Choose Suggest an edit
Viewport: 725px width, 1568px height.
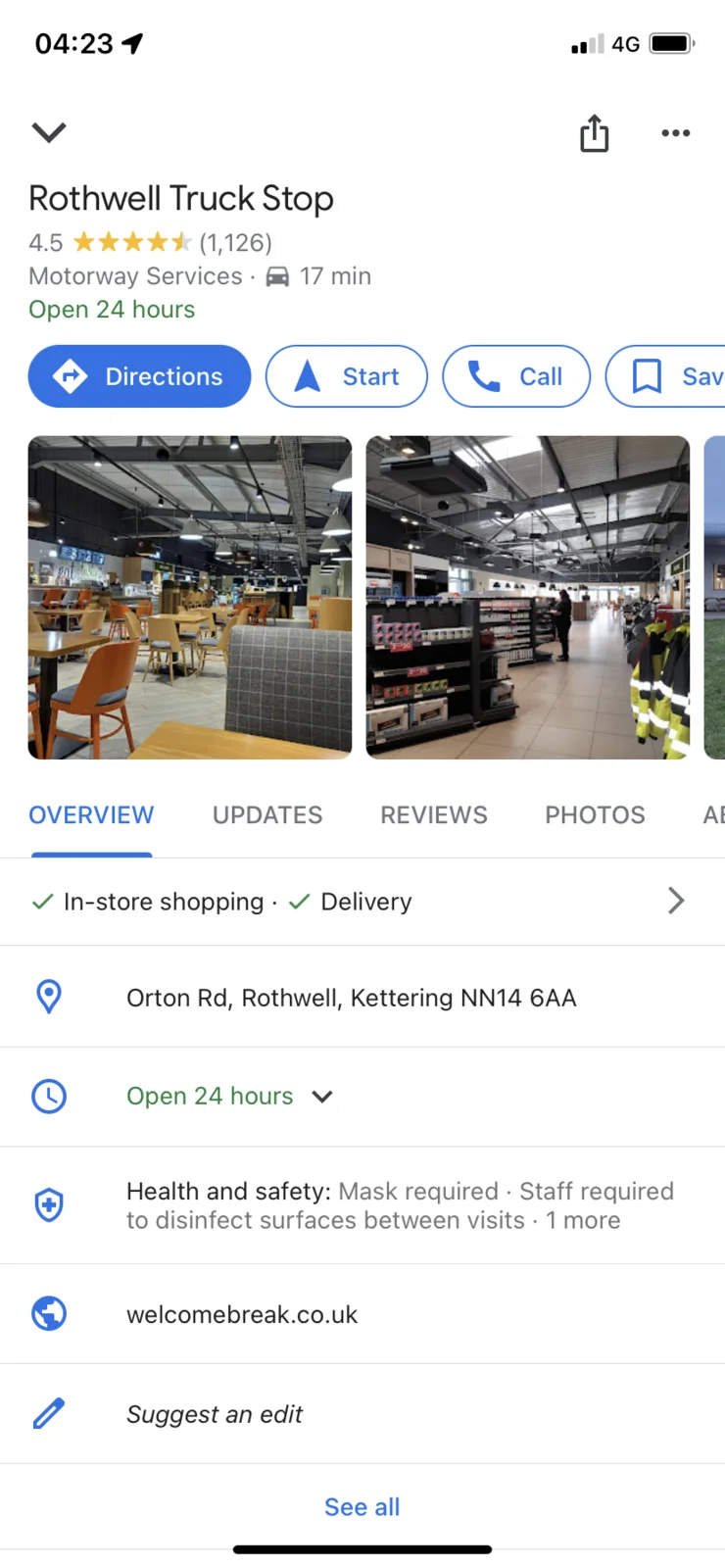(215, 1414)
